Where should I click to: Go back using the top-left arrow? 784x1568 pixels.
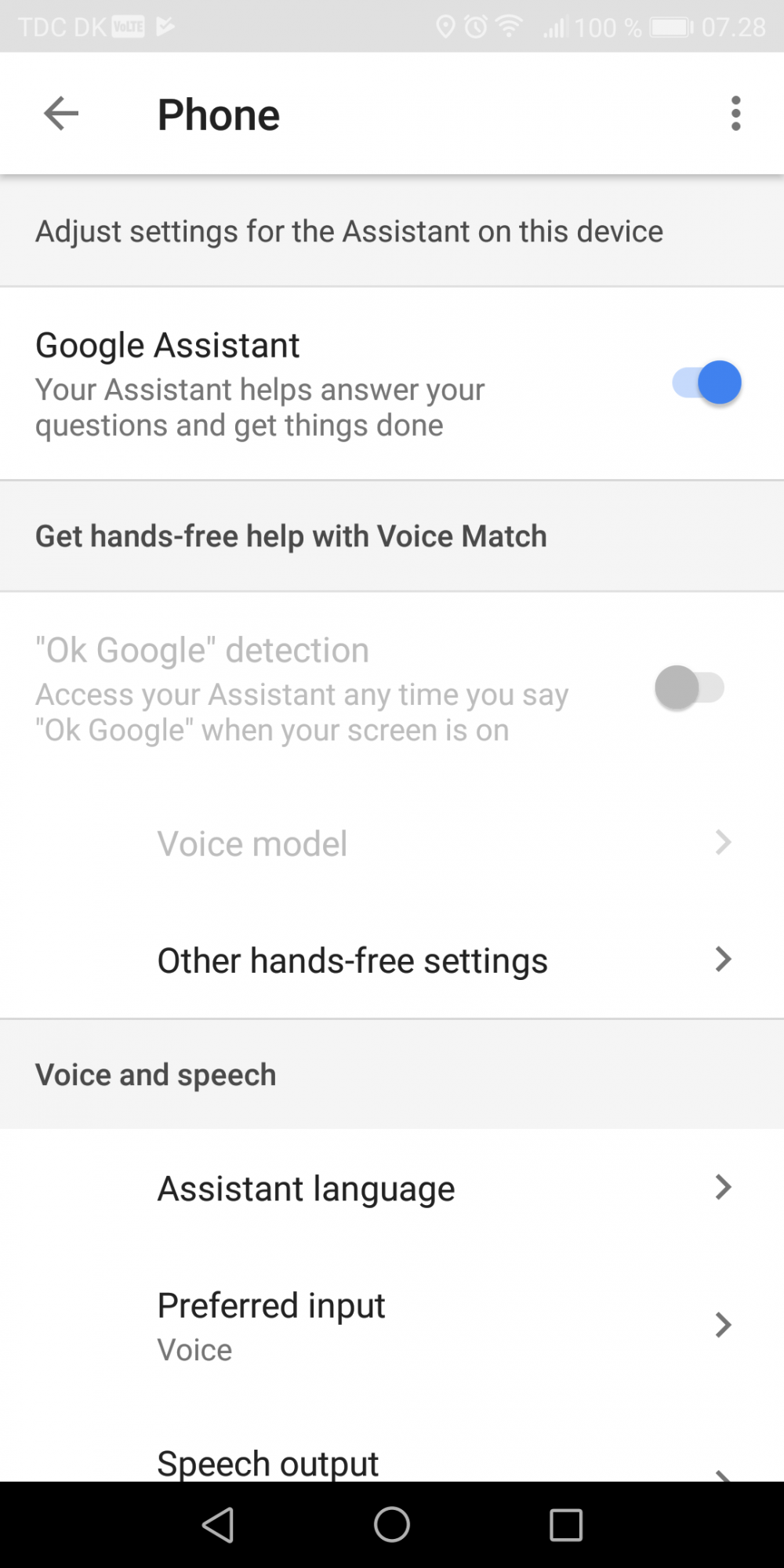tap(61, 114)
